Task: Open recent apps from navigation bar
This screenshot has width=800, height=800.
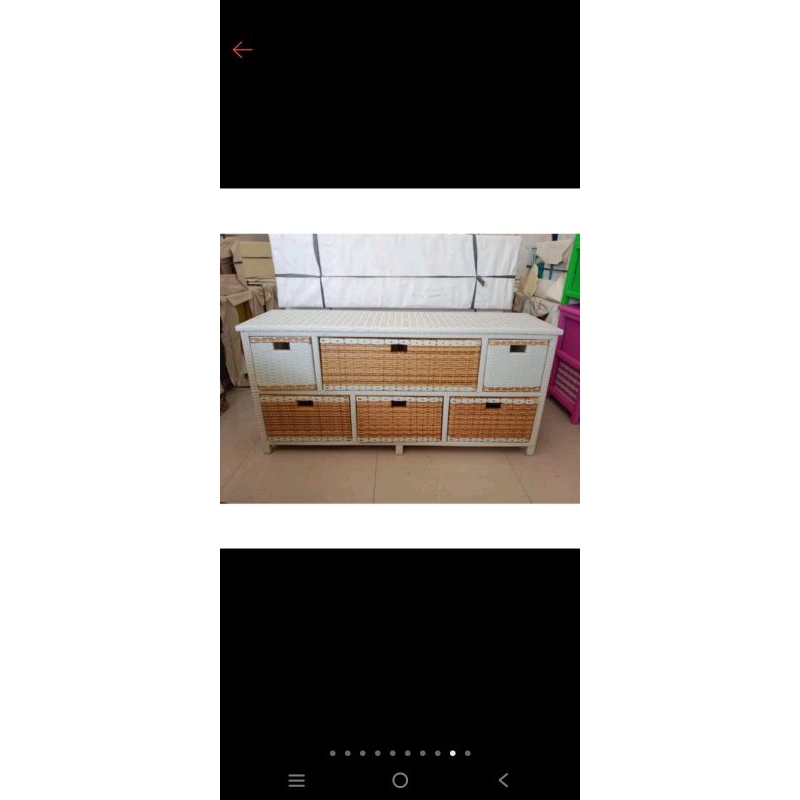Action: click(296, 780)
